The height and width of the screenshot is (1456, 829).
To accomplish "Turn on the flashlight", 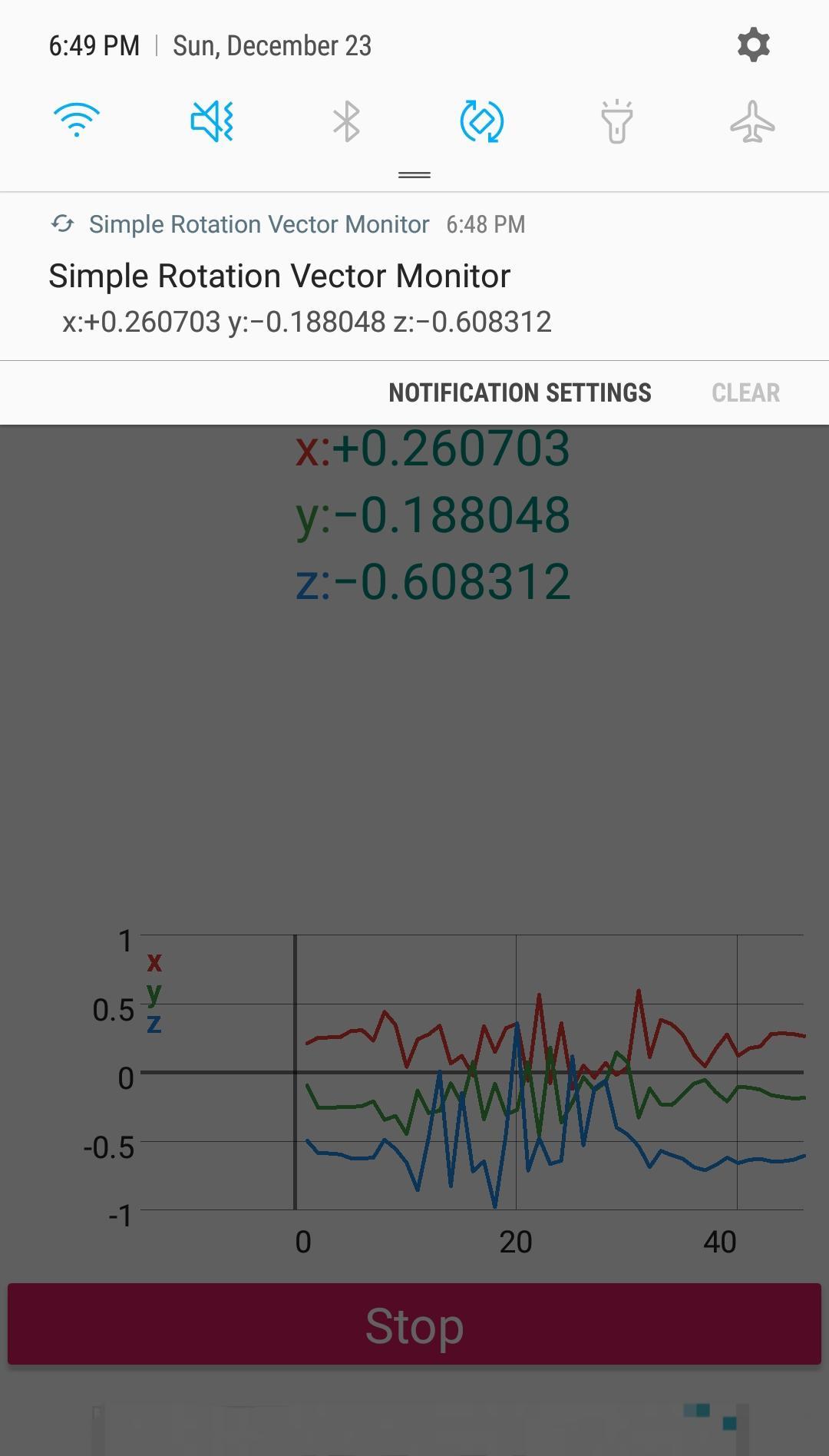I will pyautogui.click(x=616, y=121).
